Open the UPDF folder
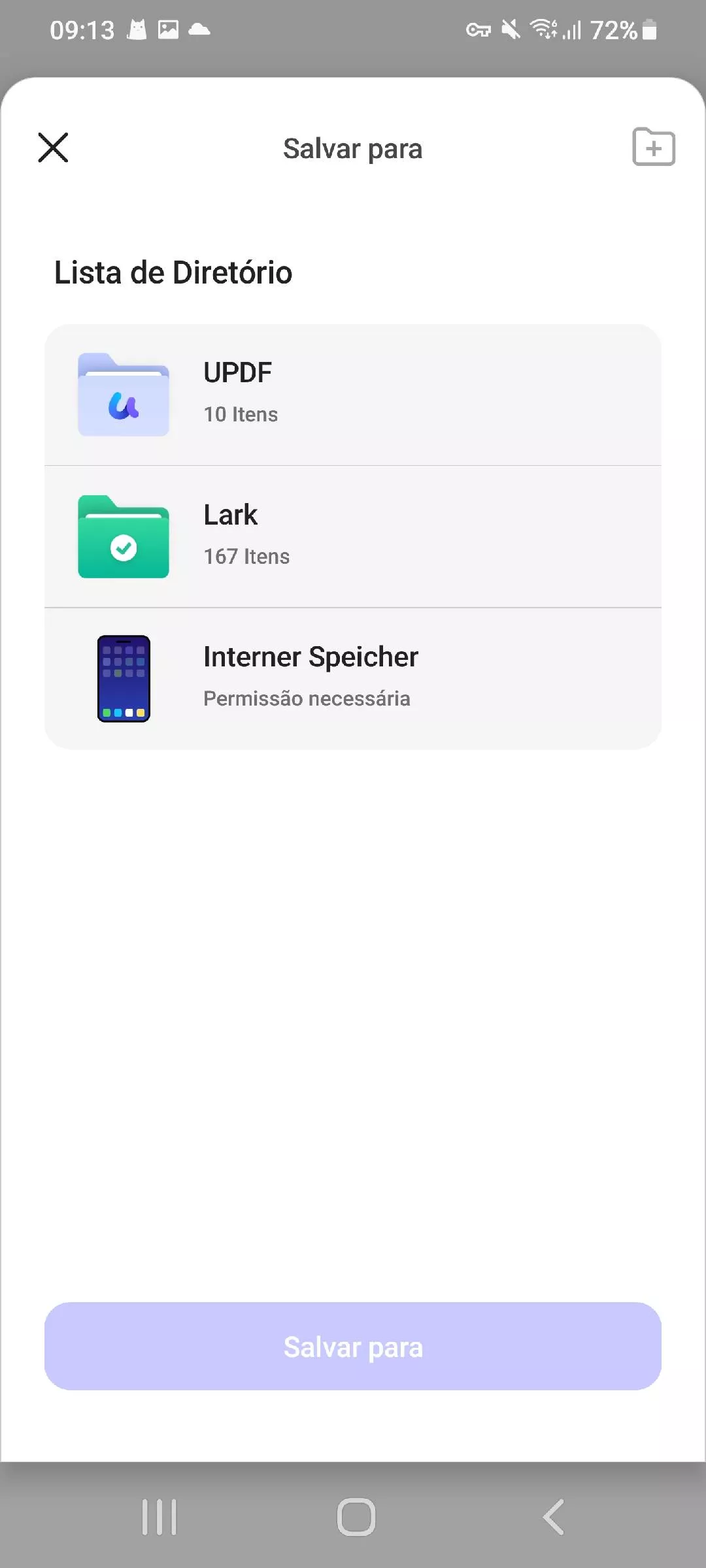The image size is (706, 1568). point(353,395)
